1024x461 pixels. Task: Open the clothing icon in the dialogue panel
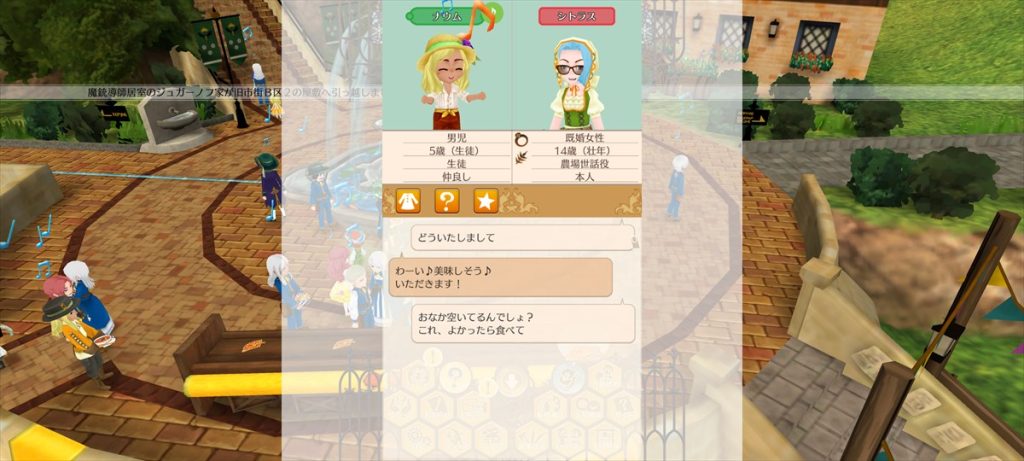point(408,201)
